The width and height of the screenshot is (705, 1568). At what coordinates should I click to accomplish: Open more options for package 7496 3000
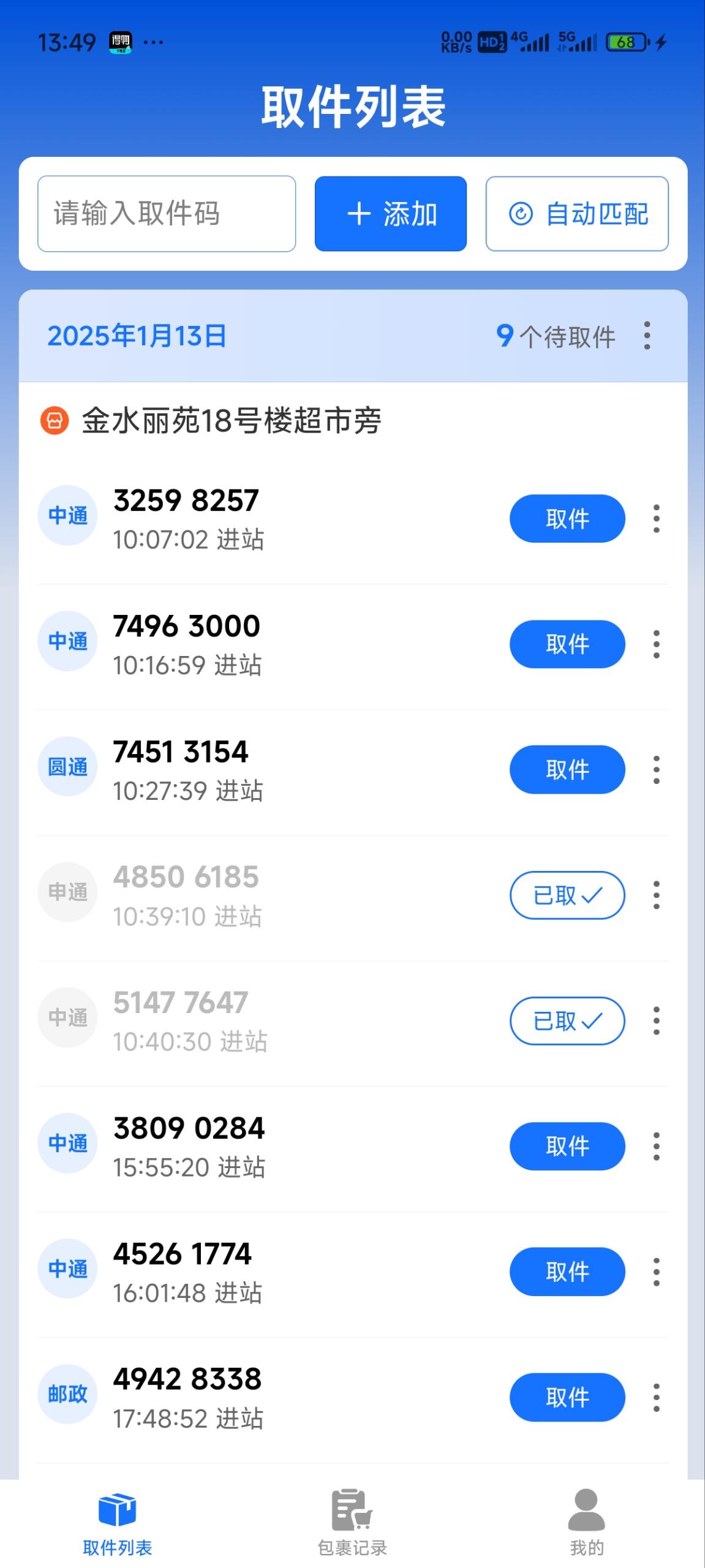click(657, 644)
